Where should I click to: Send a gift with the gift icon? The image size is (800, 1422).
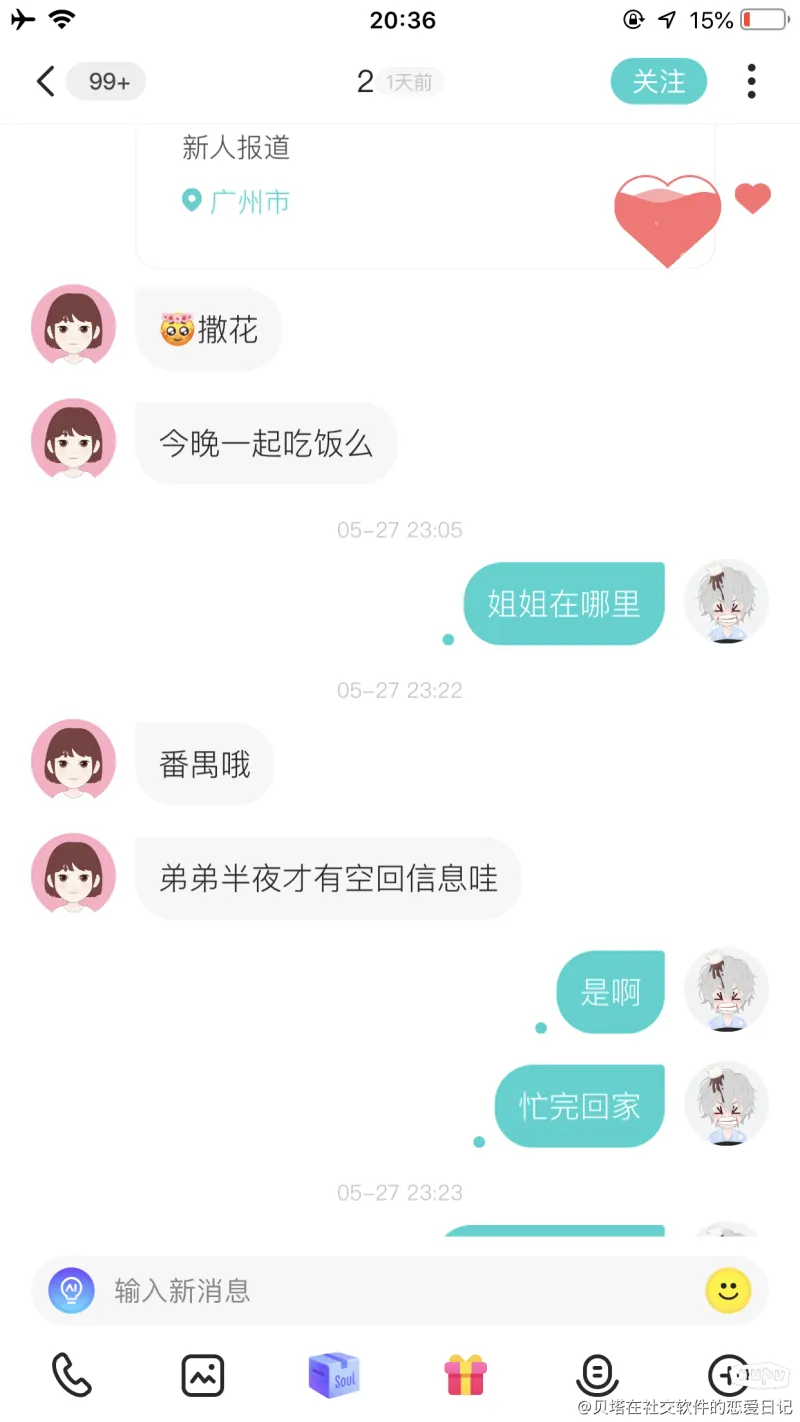tap(465, 1375)
